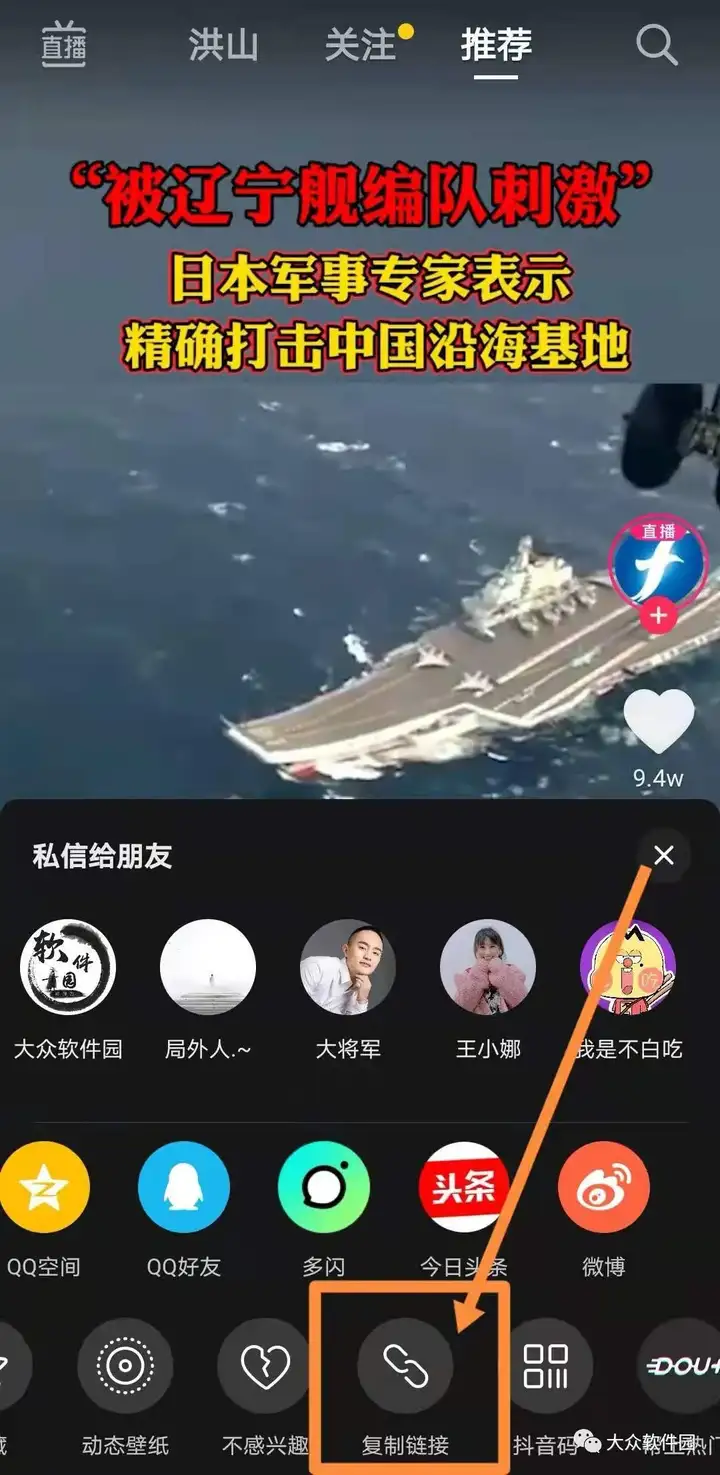Send privately to 大众软件园
The image size is (720, 1475).
point(68,967)
